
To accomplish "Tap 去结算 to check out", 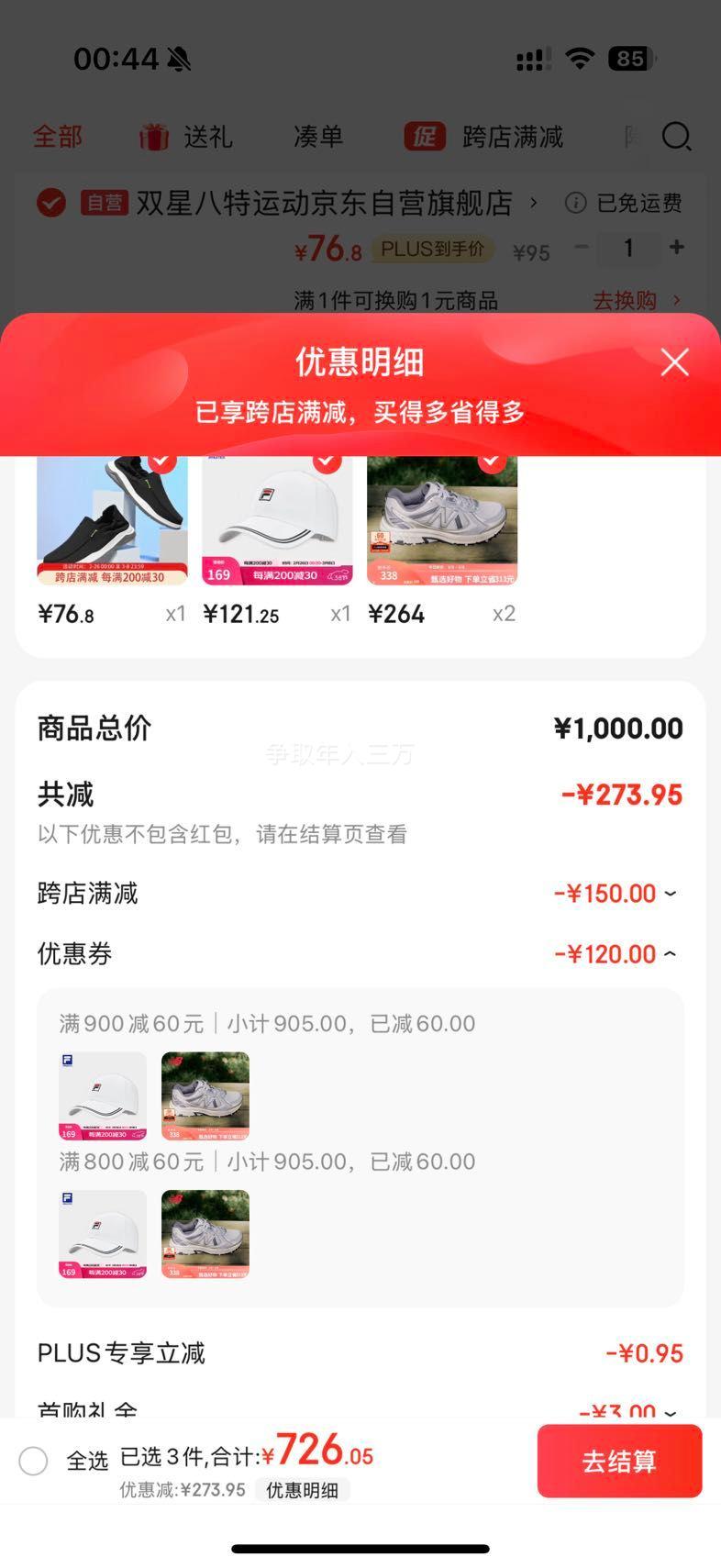I will (619, 1461).
